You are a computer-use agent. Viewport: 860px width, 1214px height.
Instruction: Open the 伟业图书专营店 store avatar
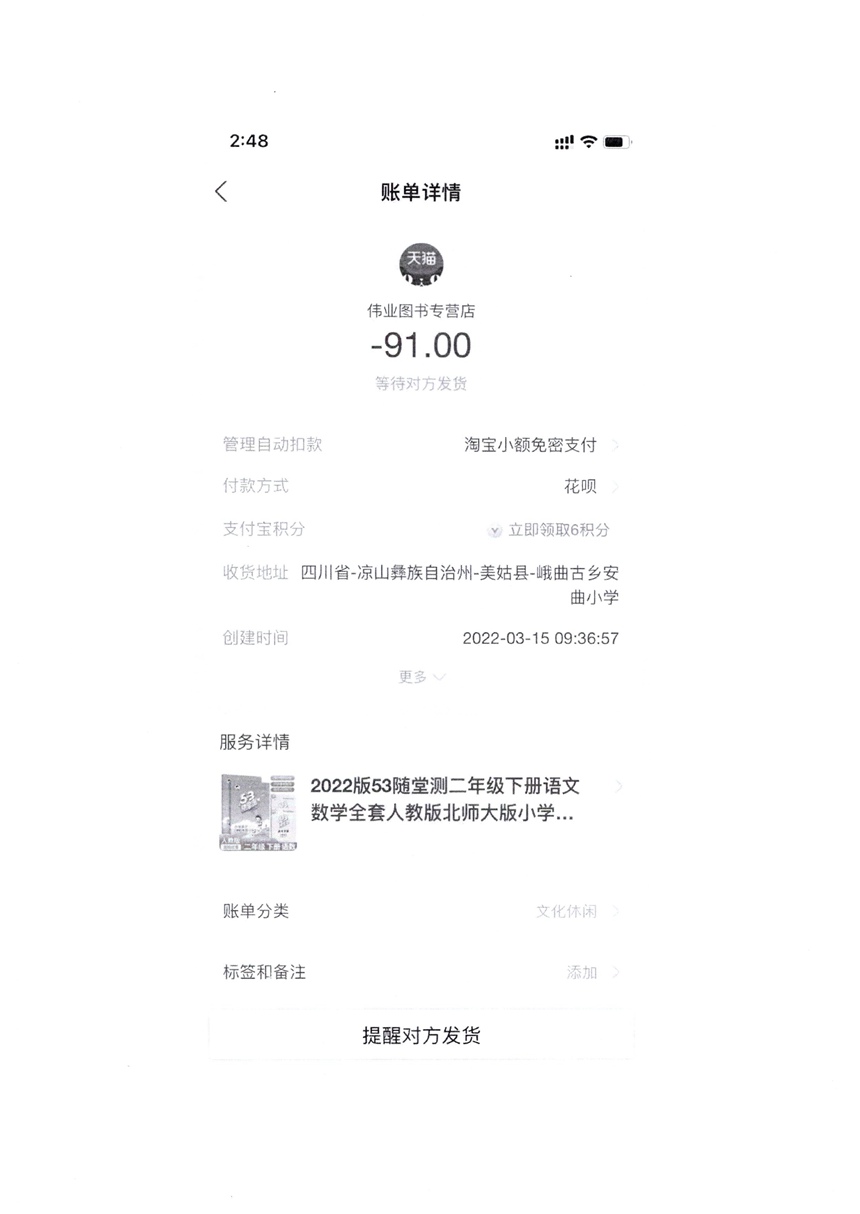(x=421, y=264)
